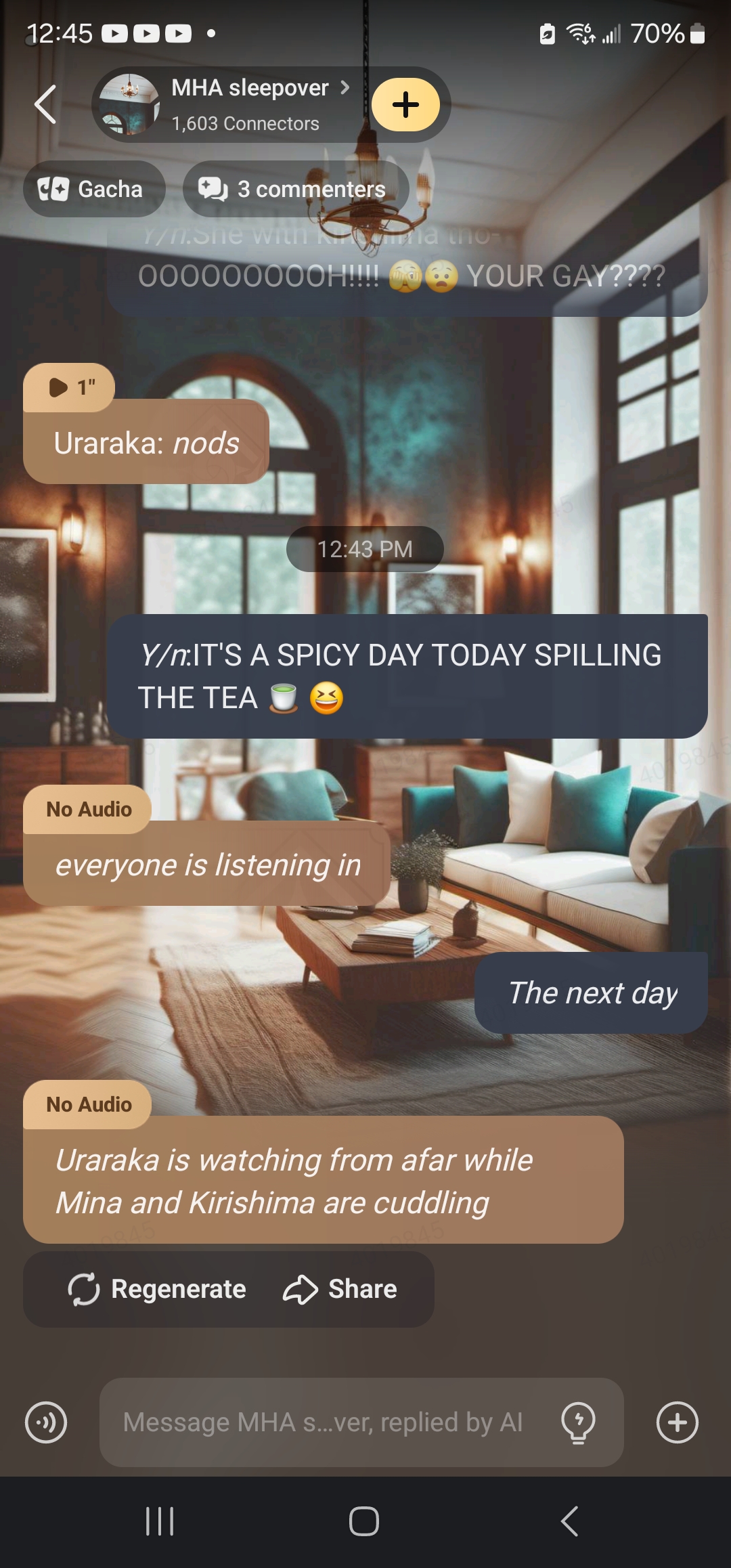Focus the Message MHA sleepover text field
731x1568 pixels.
(x=322, y=1422)
